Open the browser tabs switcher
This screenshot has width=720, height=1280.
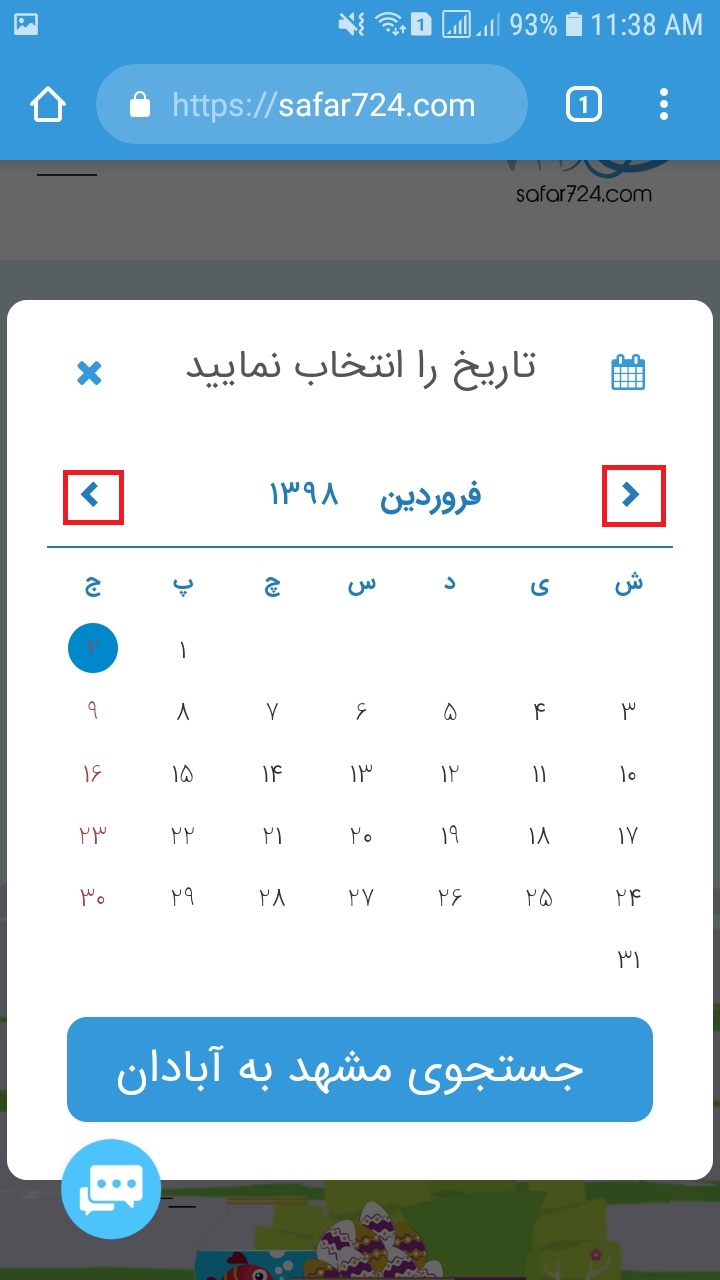584,105
